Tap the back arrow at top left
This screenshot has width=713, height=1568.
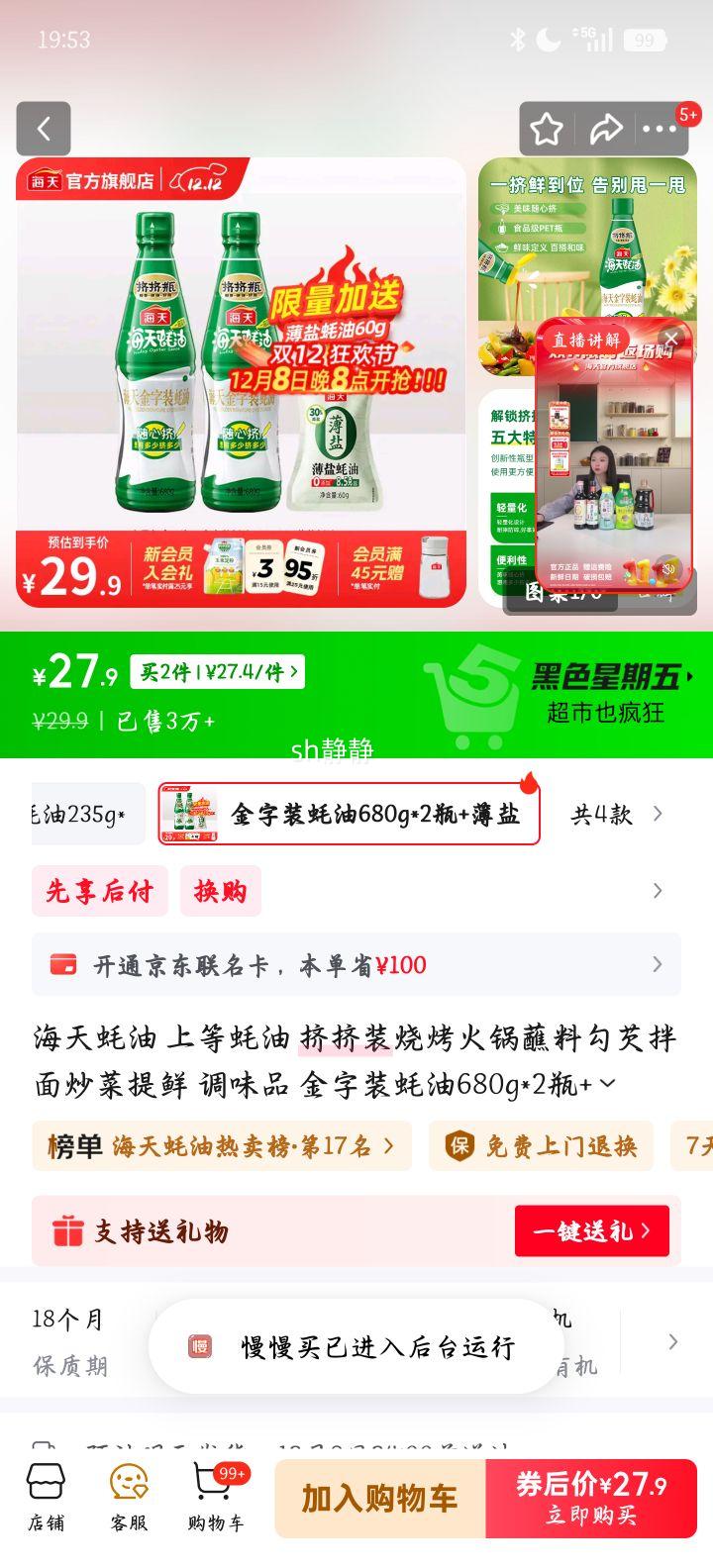(44, 130)
